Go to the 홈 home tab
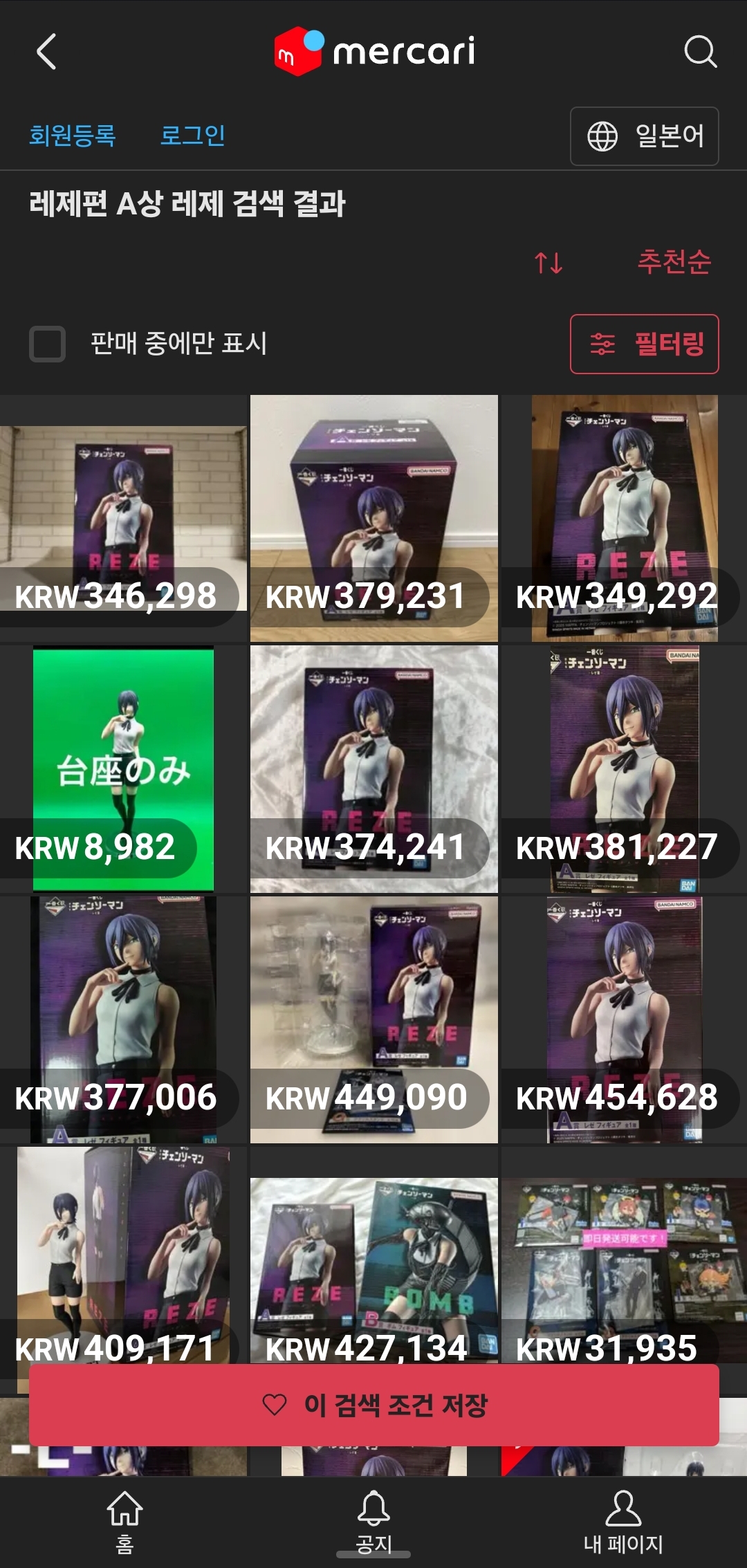747x1568 pixels. tap(124, 1522)
